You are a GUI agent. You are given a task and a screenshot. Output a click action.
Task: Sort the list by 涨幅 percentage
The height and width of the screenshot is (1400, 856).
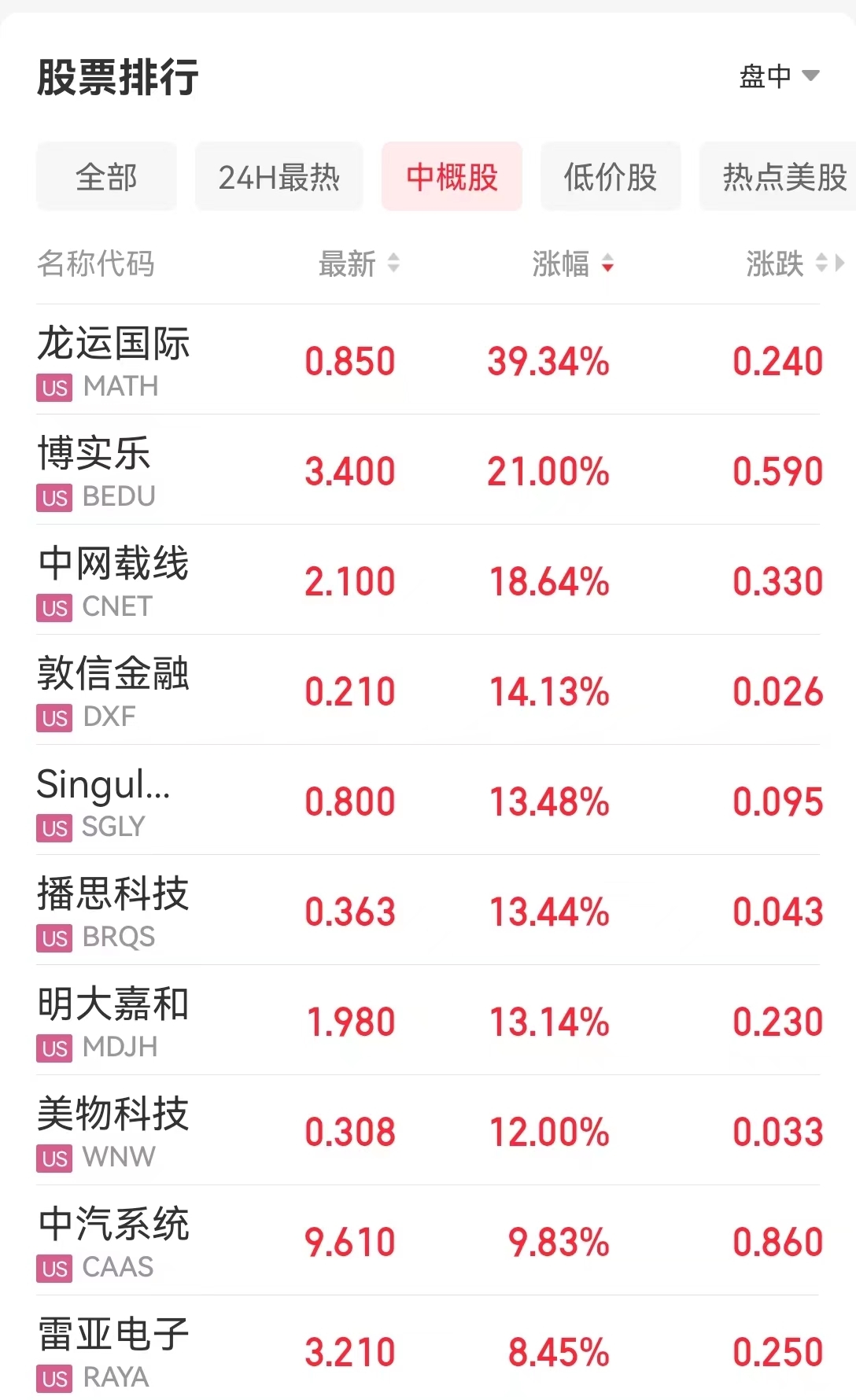point(573,263)
